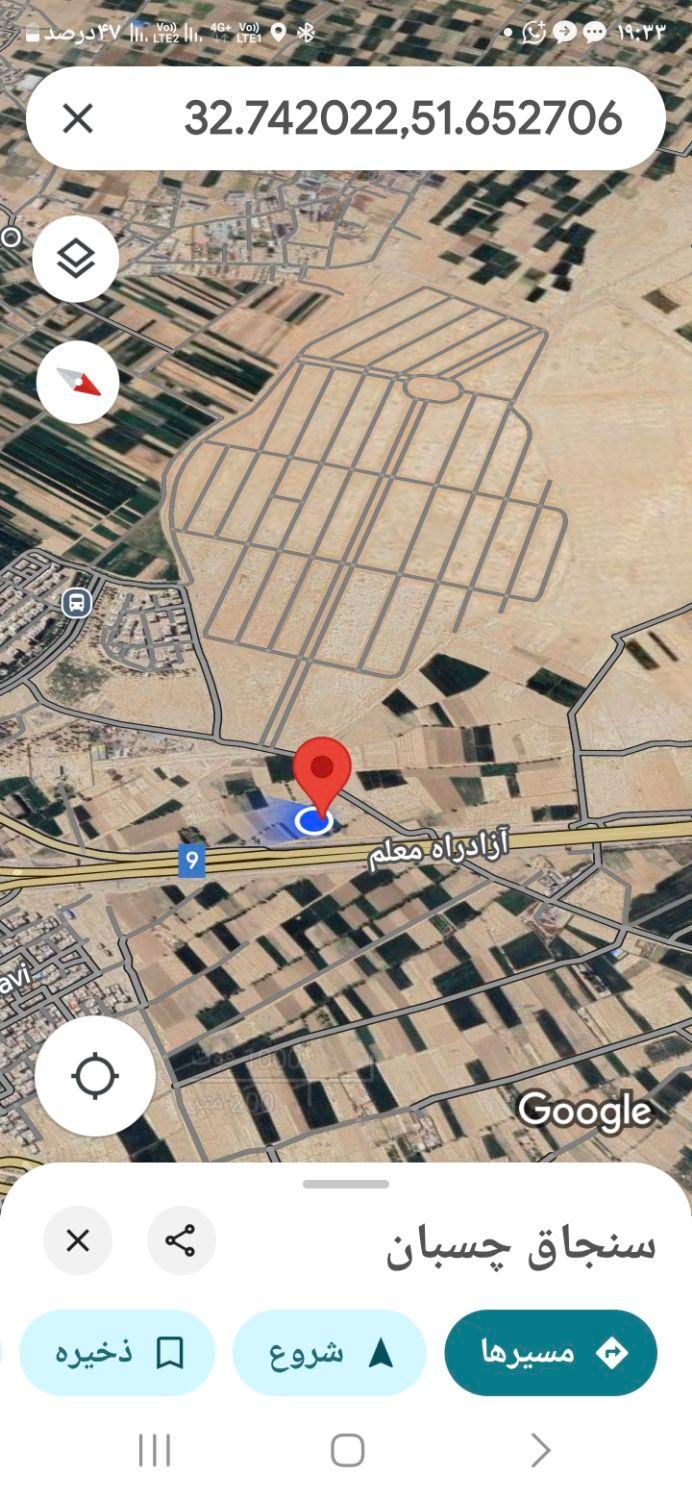The image size is (692, 1500).
Task: Get directions with the مسیرها button
Action: point(550,1353)
